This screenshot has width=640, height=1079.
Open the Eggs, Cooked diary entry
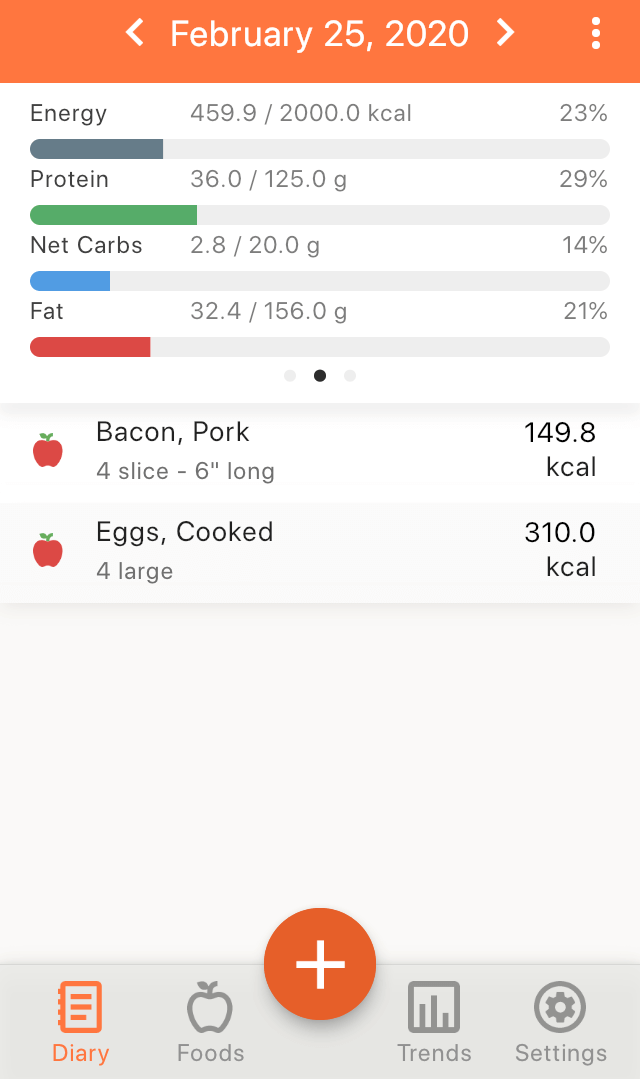(x=320, y=553)
